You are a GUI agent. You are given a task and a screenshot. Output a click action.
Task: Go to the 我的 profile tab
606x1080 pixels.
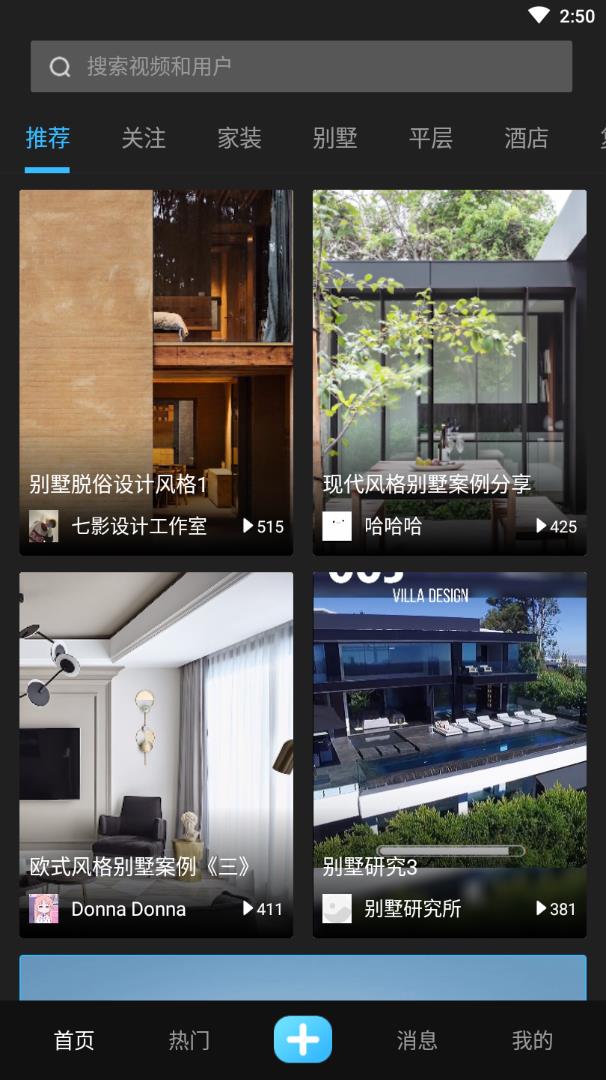(532, 1040)
